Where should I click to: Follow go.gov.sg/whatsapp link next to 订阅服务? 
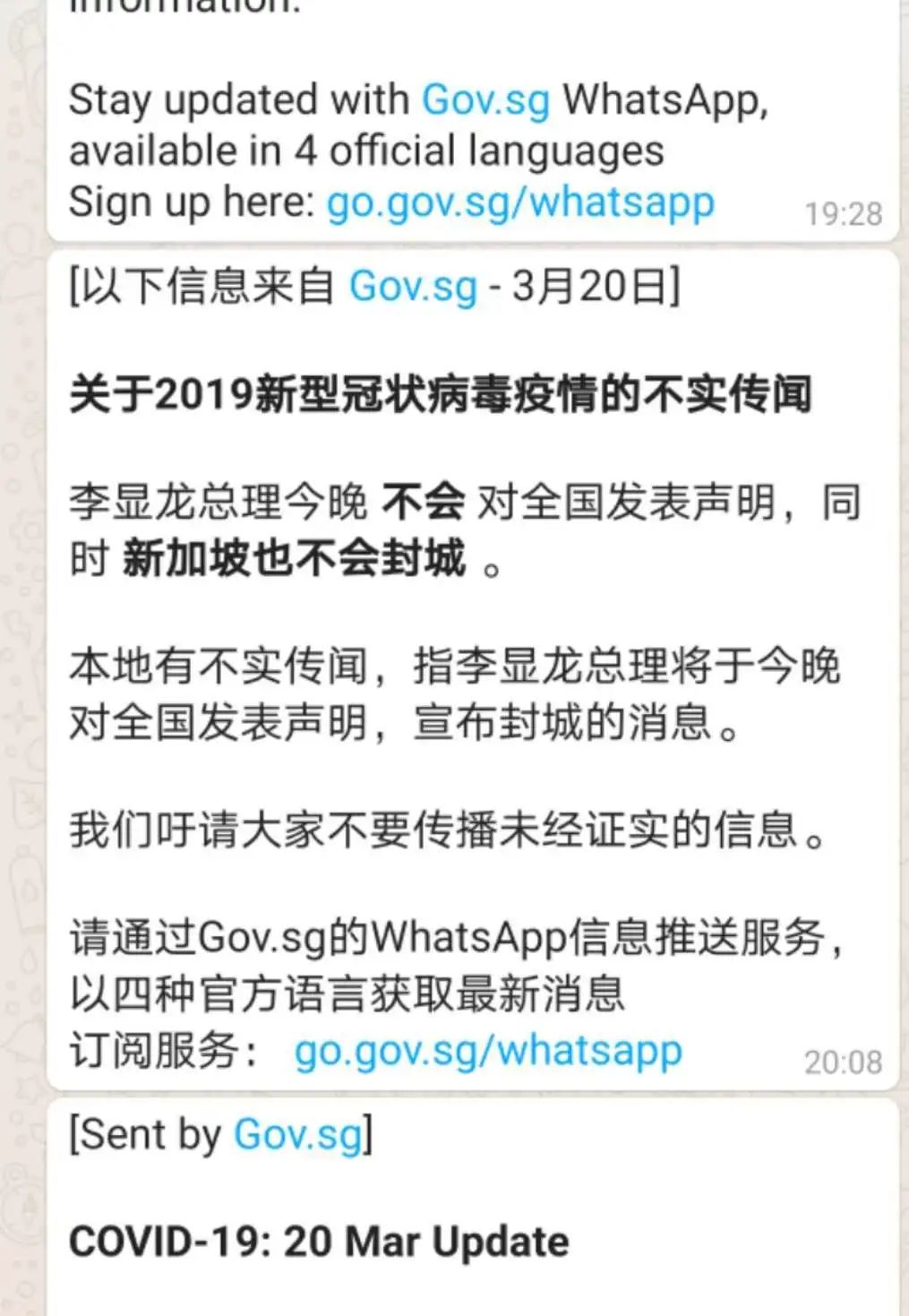click(x=488, y=1051)
